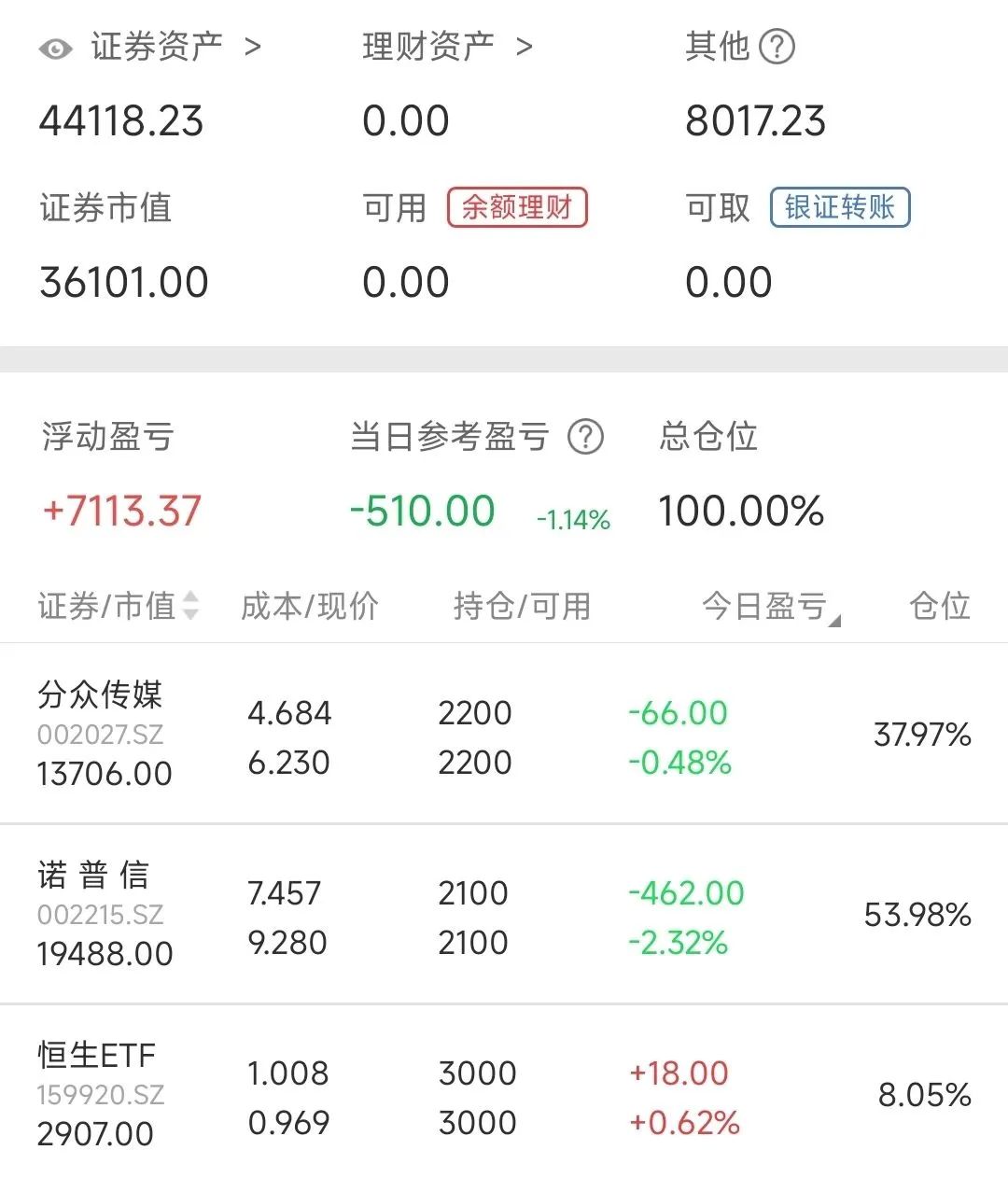This screenshot has height=1178, width=1008.
Task: Sort holdings by 证券/市值
Action: [x=119, y=606]
